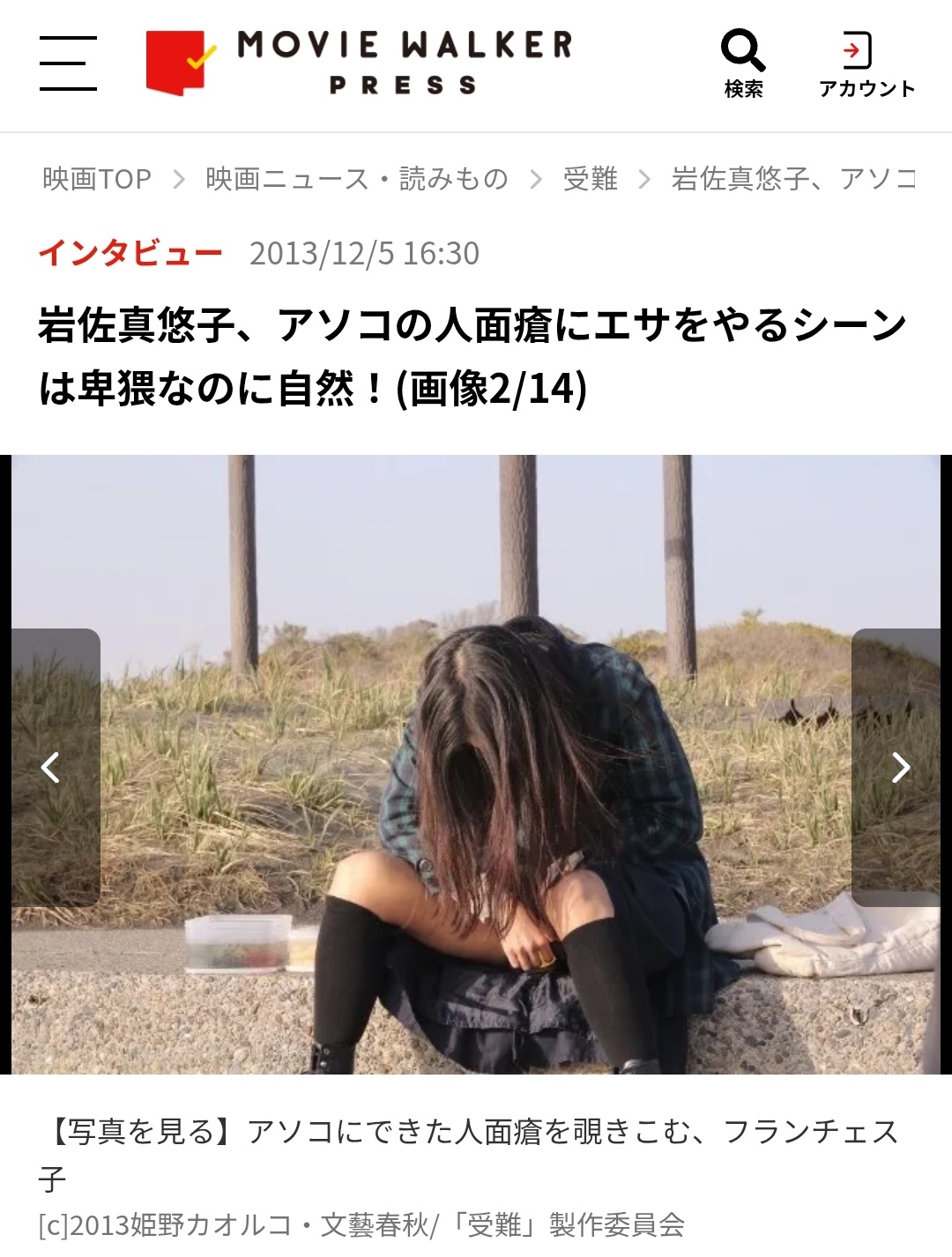The image size is (952, 1257).
Task: Go to 映画TOP breadcrumb
Action: (97, 179)
